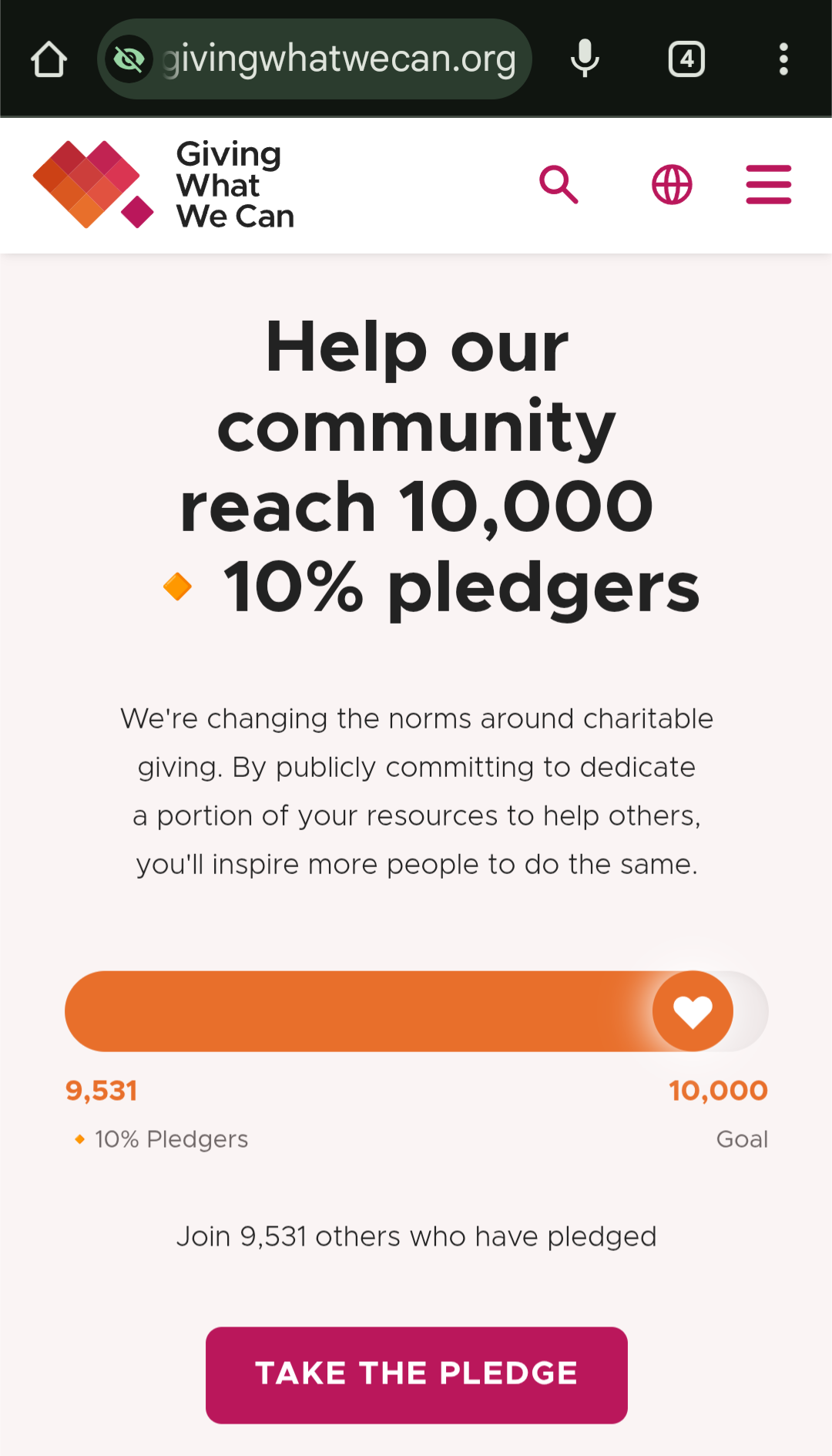This screenshot has height=1456, width=832.
Task: Go to the browser home page
Action: [x=49, y=59]
